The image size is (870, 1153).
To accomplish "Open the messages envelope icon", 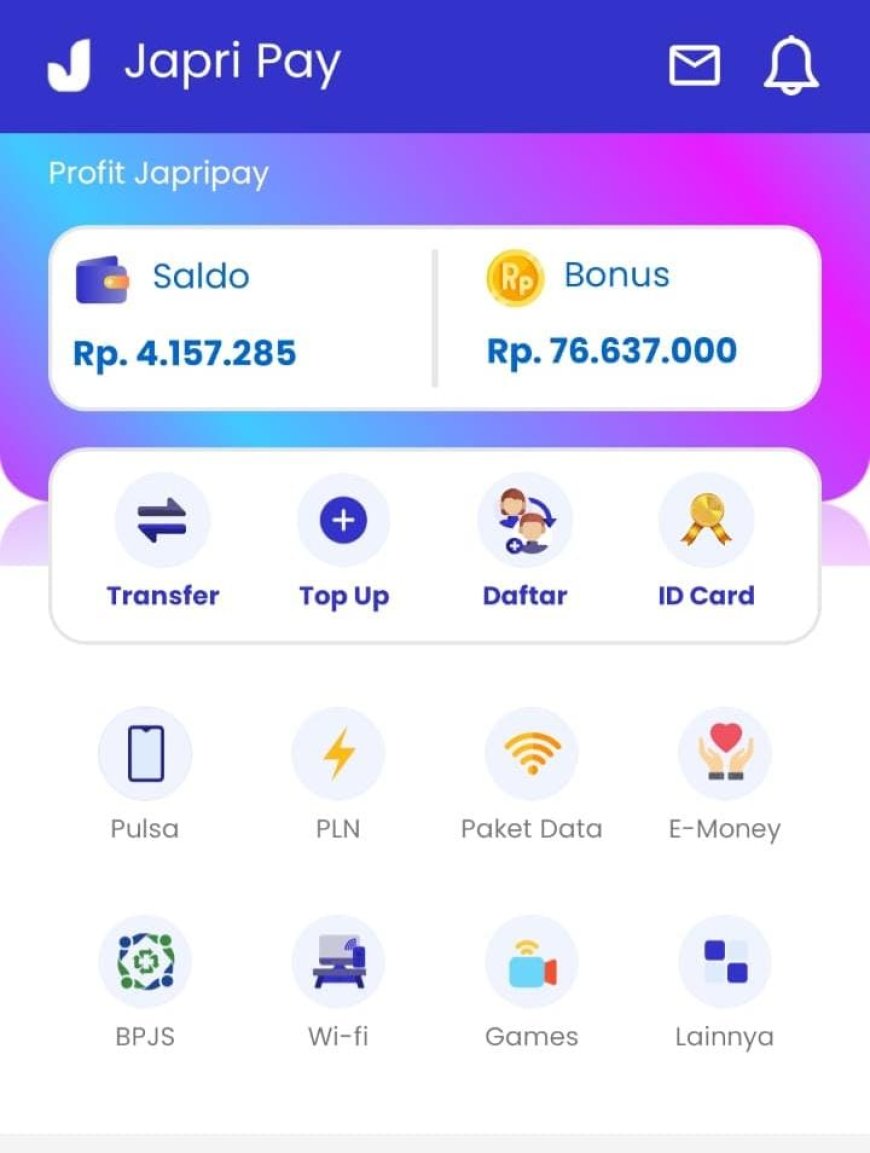I will pos(694,66).
